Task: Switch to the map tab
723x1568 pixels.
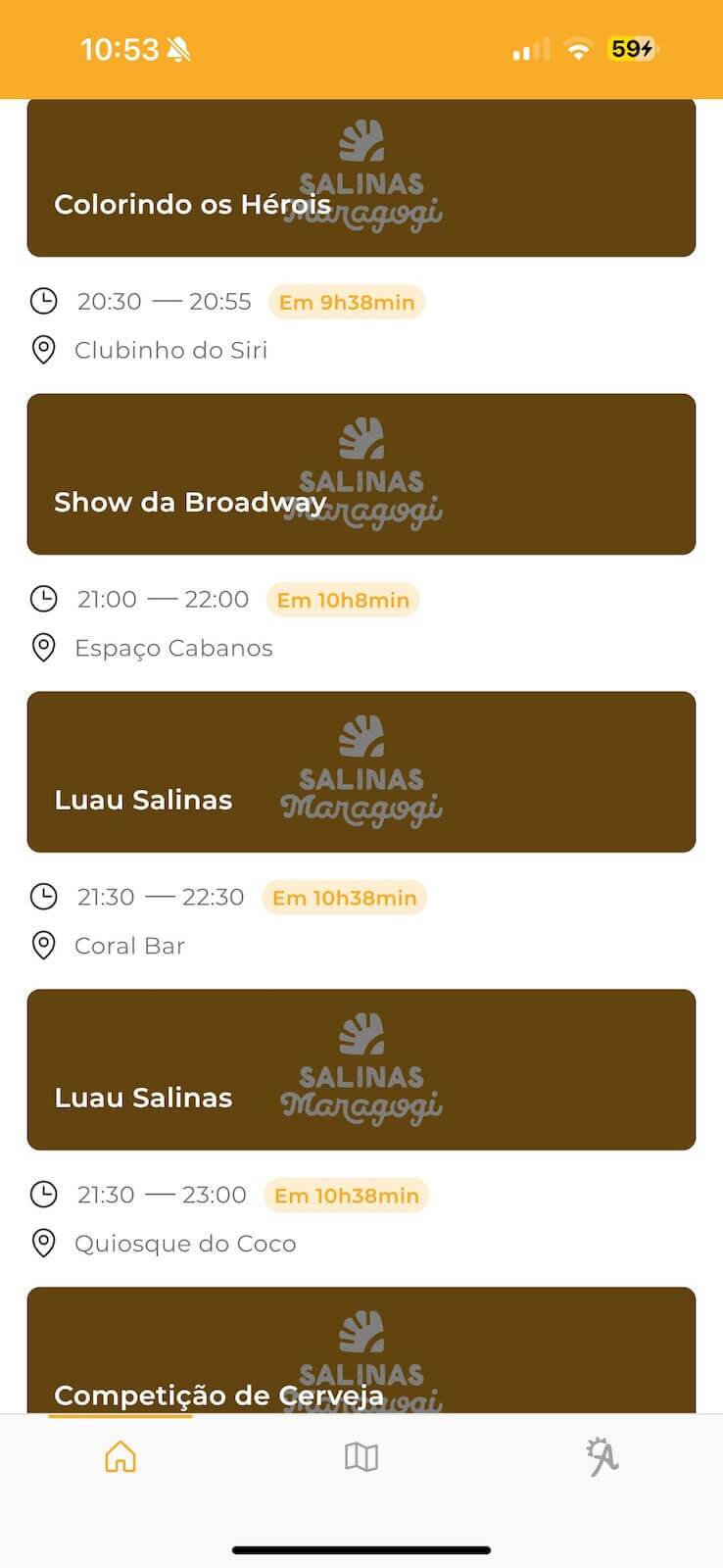Action: (x=361, y=1456)
